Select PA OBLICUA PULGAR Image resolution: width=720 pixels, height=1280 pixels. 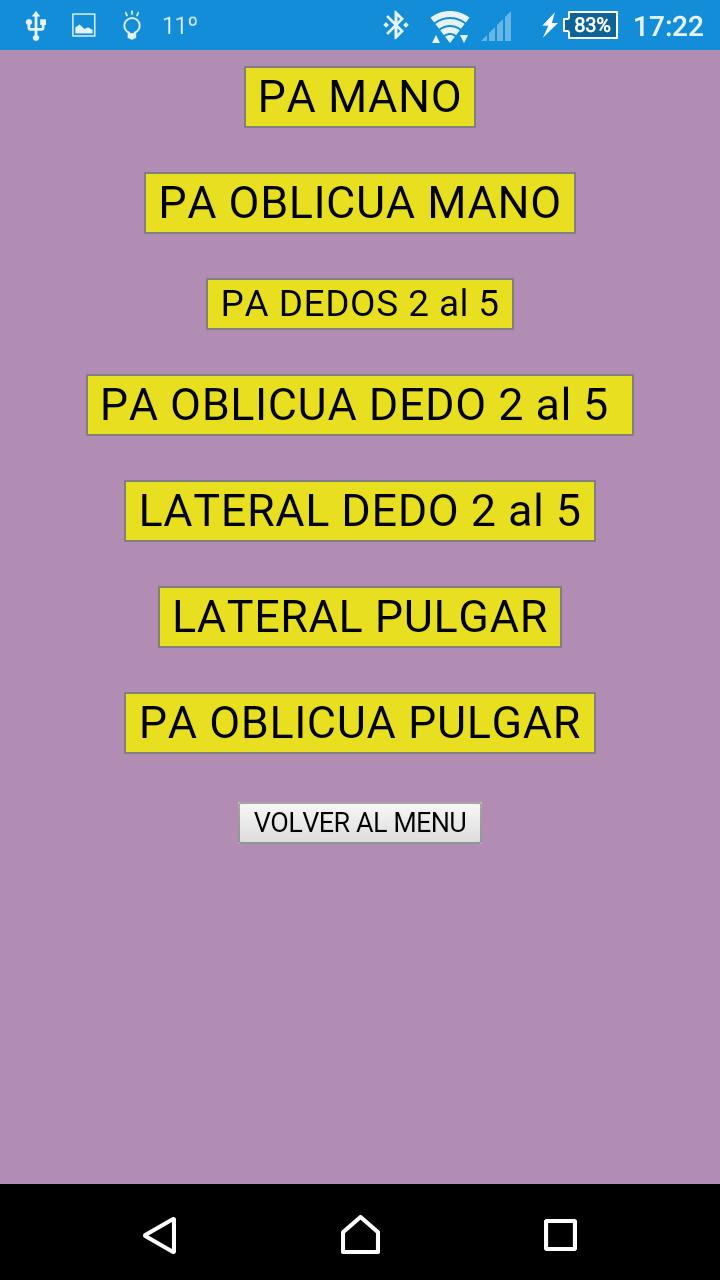(x=360, y=721)
